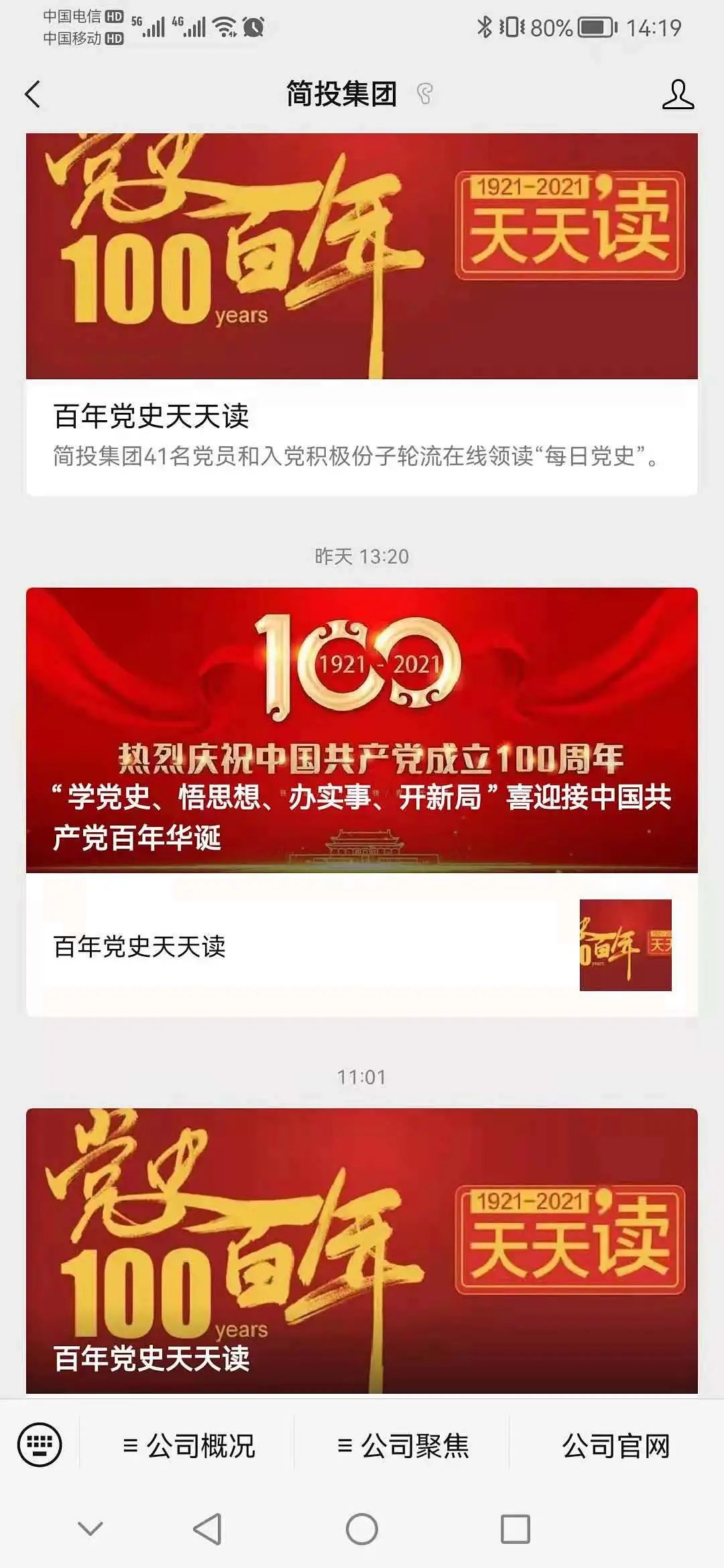Open the account profile icon
The width and height of the screenshot is (724, 1568).
point(677,94)
